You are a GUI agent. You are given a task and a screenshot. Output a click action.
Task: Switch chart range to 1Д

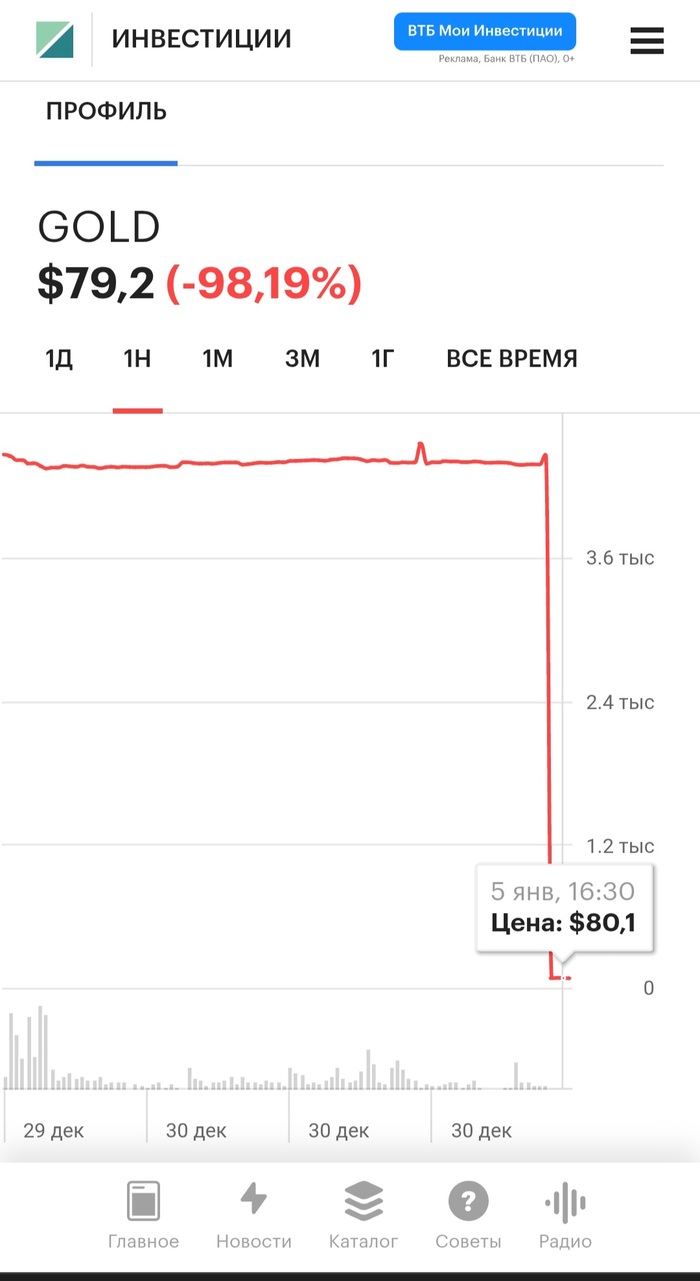(x=59, y=359)
